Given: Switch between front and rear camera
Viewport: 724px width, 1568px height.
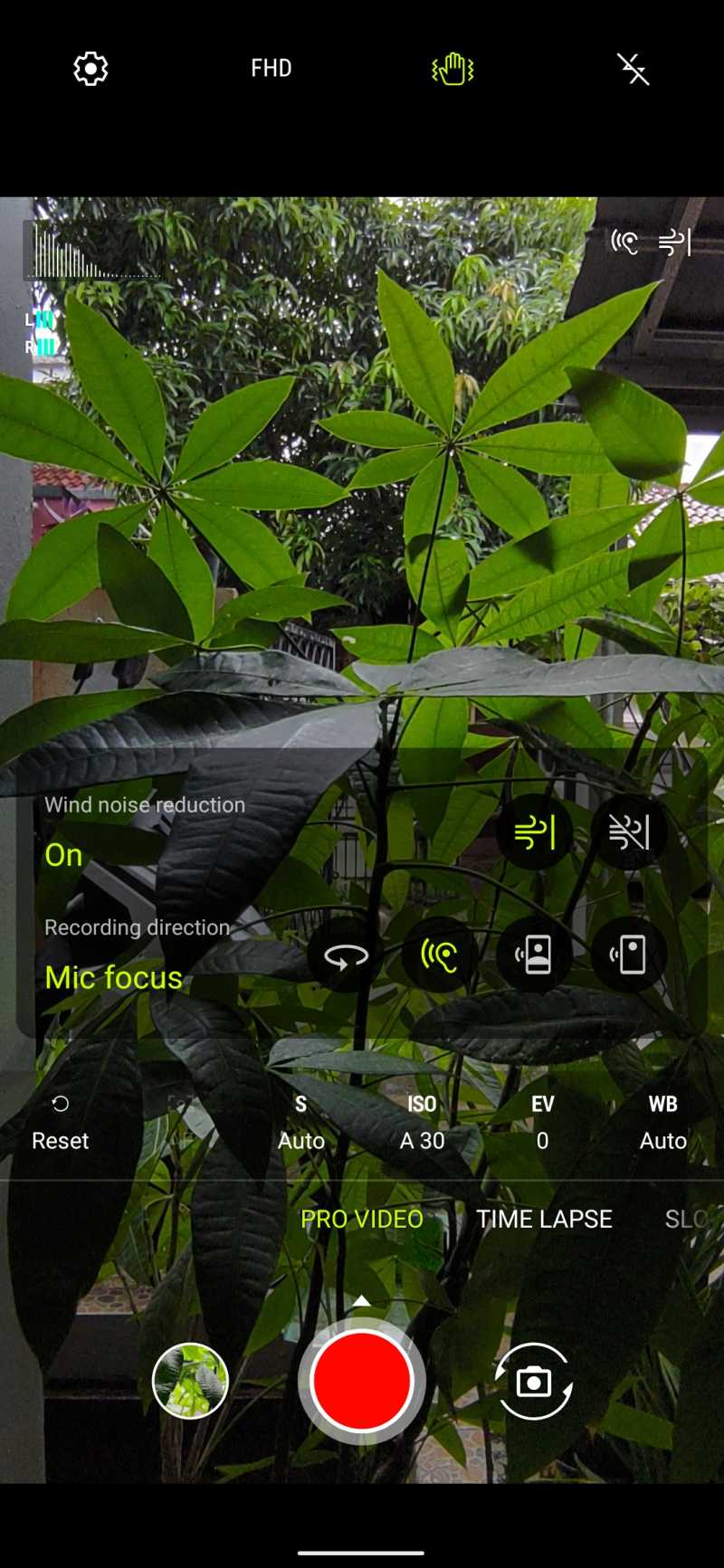Looking at the screenshot, I should point(533,1382).
